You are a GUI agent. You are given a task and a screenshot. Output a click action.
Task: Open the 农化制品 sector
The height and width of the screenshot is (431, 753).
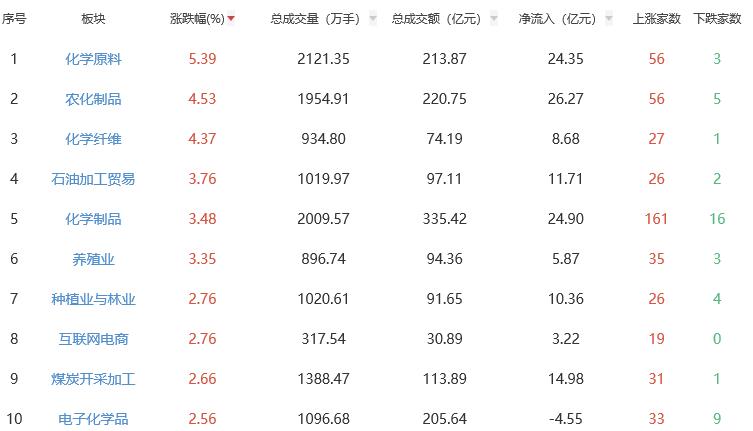(93, 99)
